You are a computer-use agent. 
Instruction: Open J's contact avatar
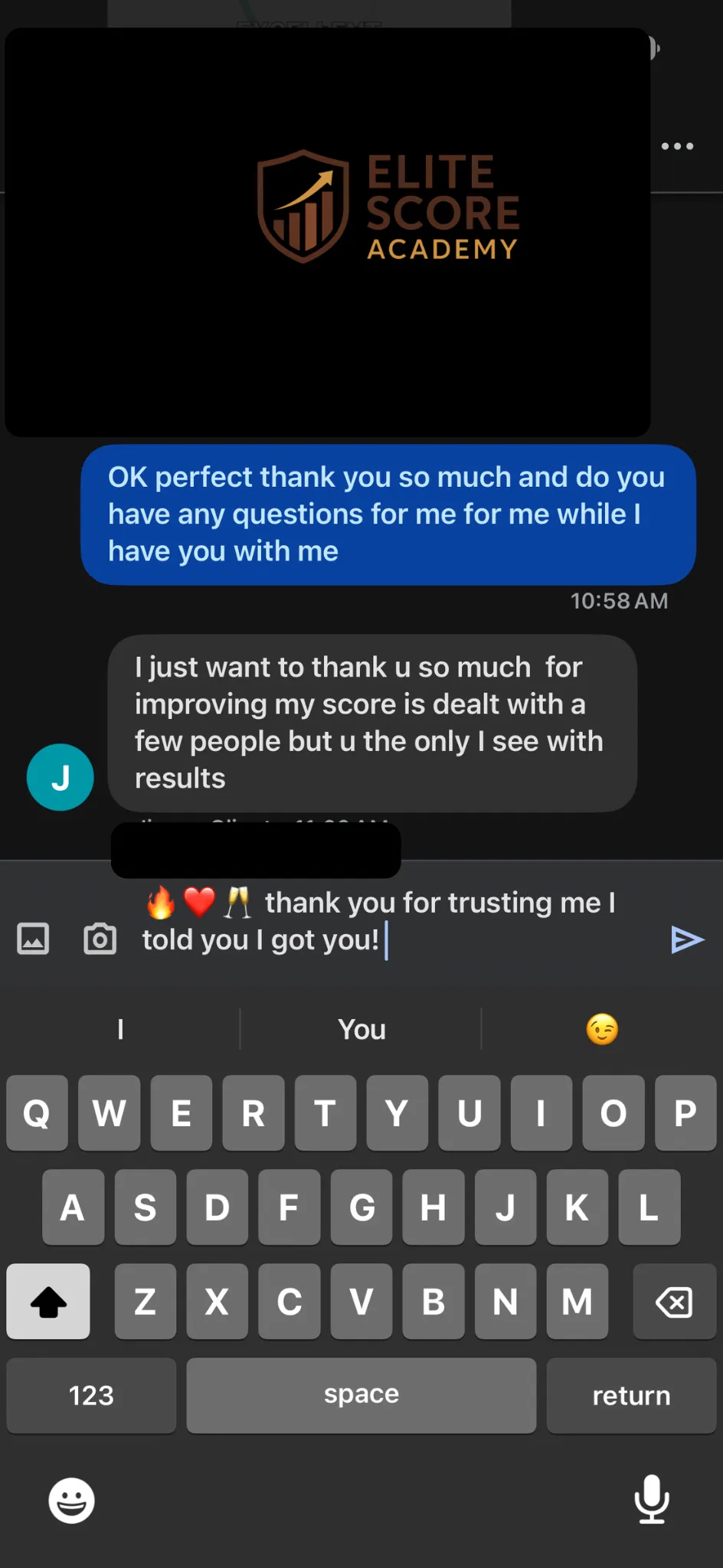[60, 777]
